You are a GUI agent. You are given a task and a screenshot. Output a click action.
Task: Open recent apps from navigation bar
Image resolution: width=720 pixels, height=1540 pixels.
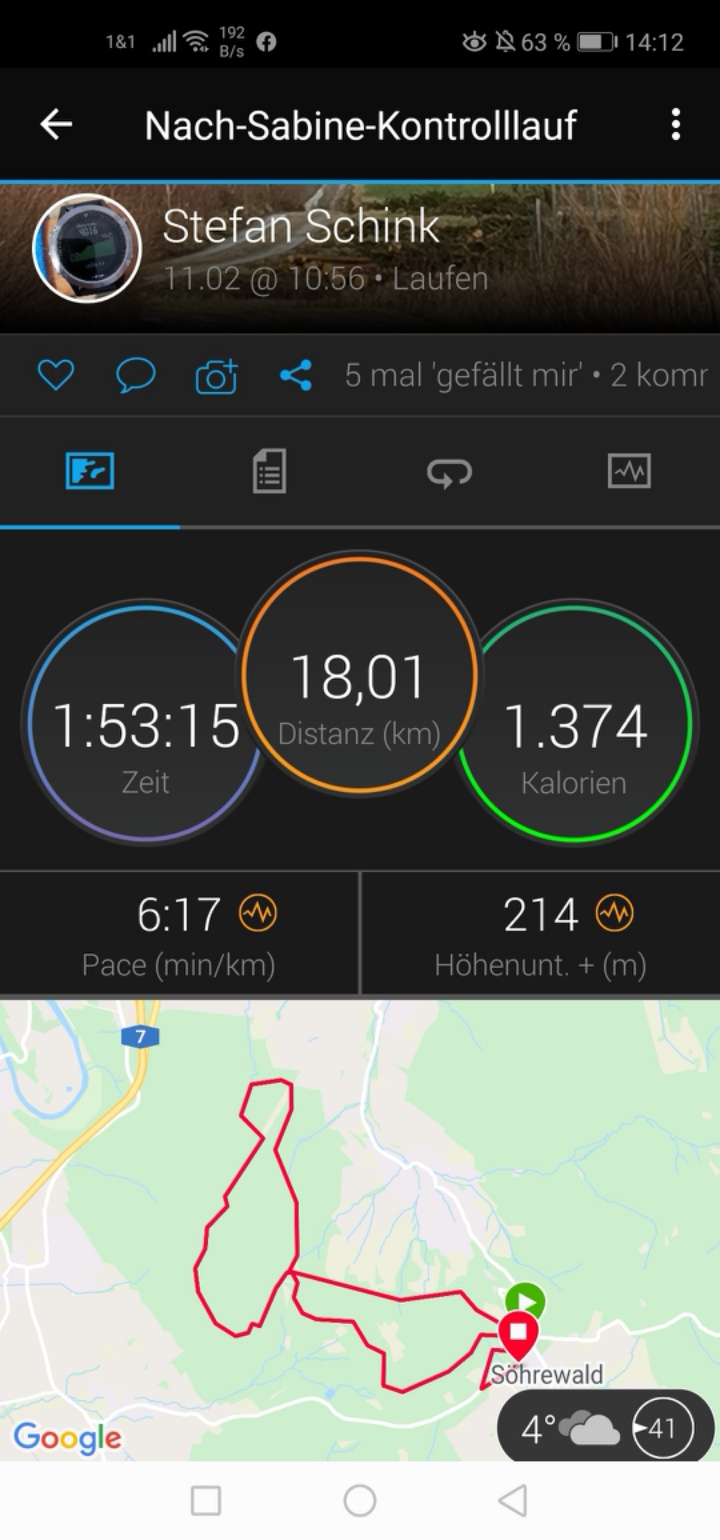[206, 1500]
